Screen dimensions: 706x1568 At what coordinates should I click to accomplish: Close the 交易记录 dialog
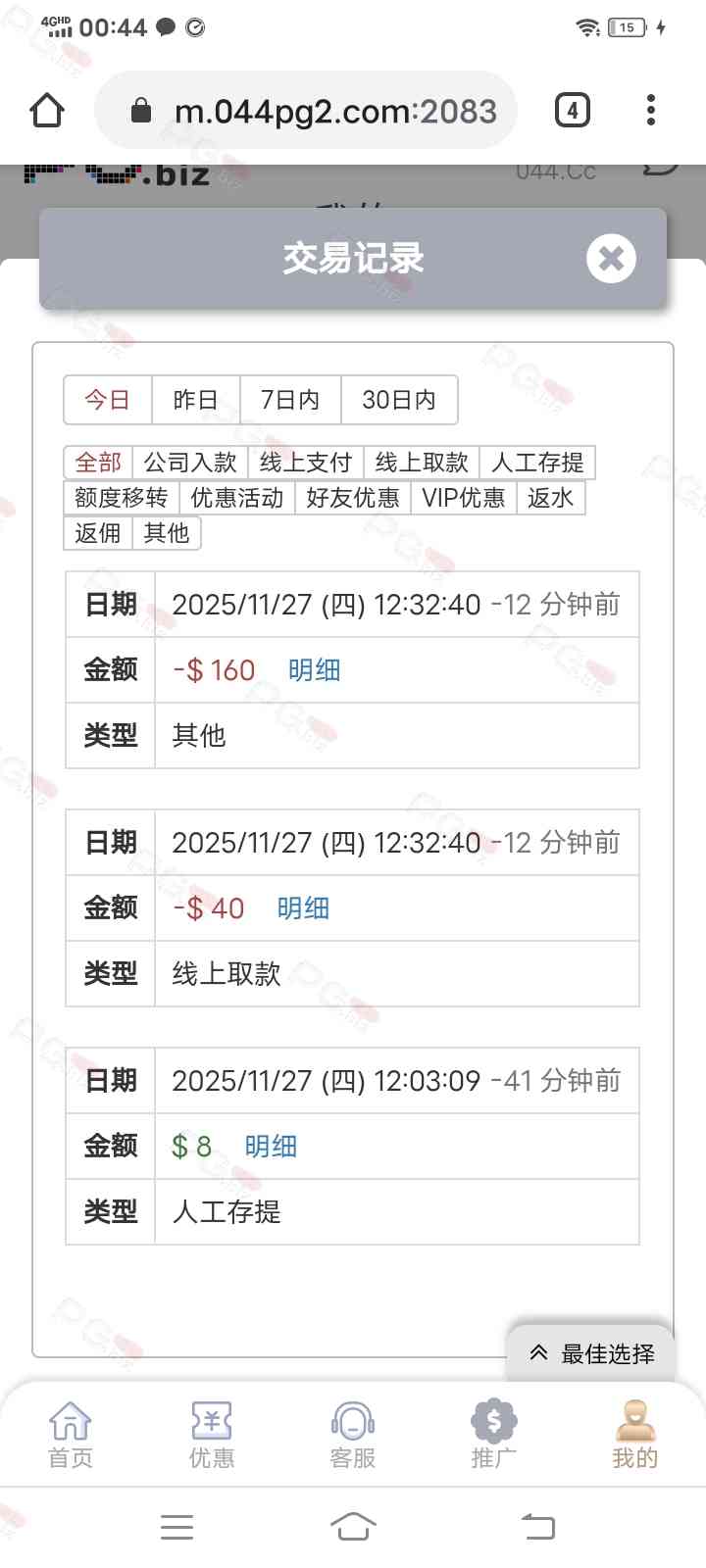click(611, 259)
